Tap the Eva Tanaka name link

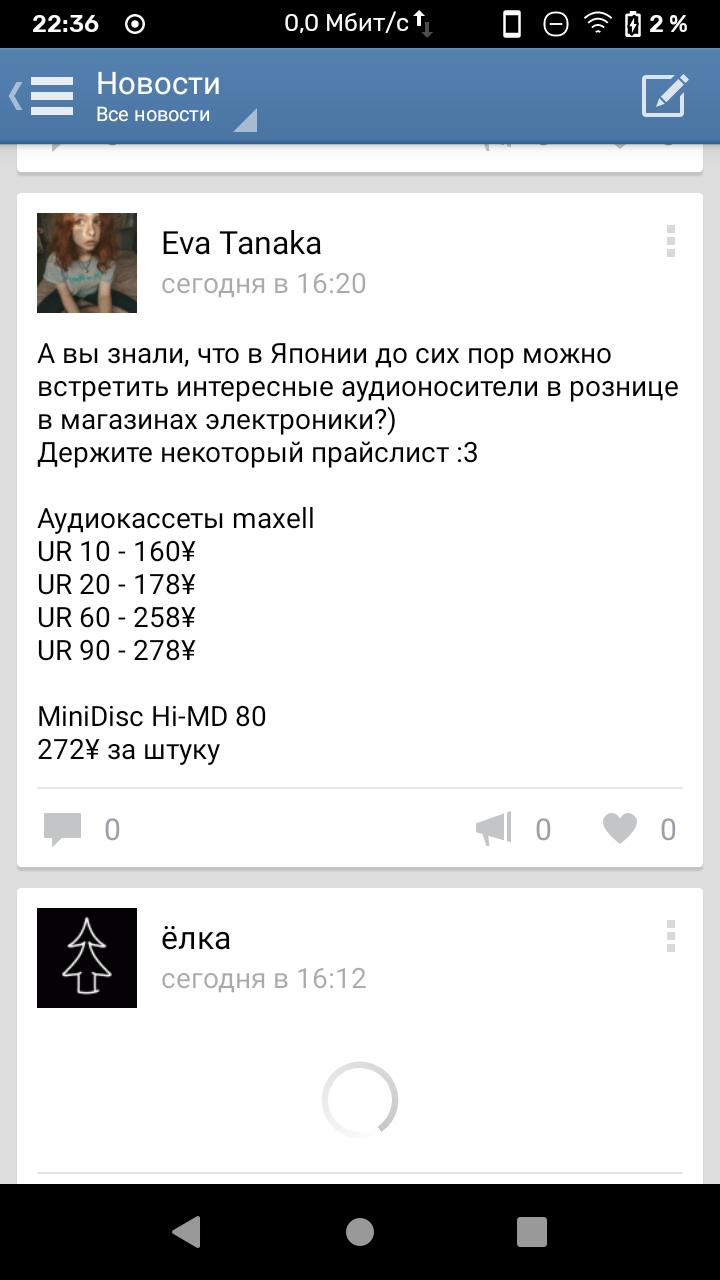(x=241, y=243)
